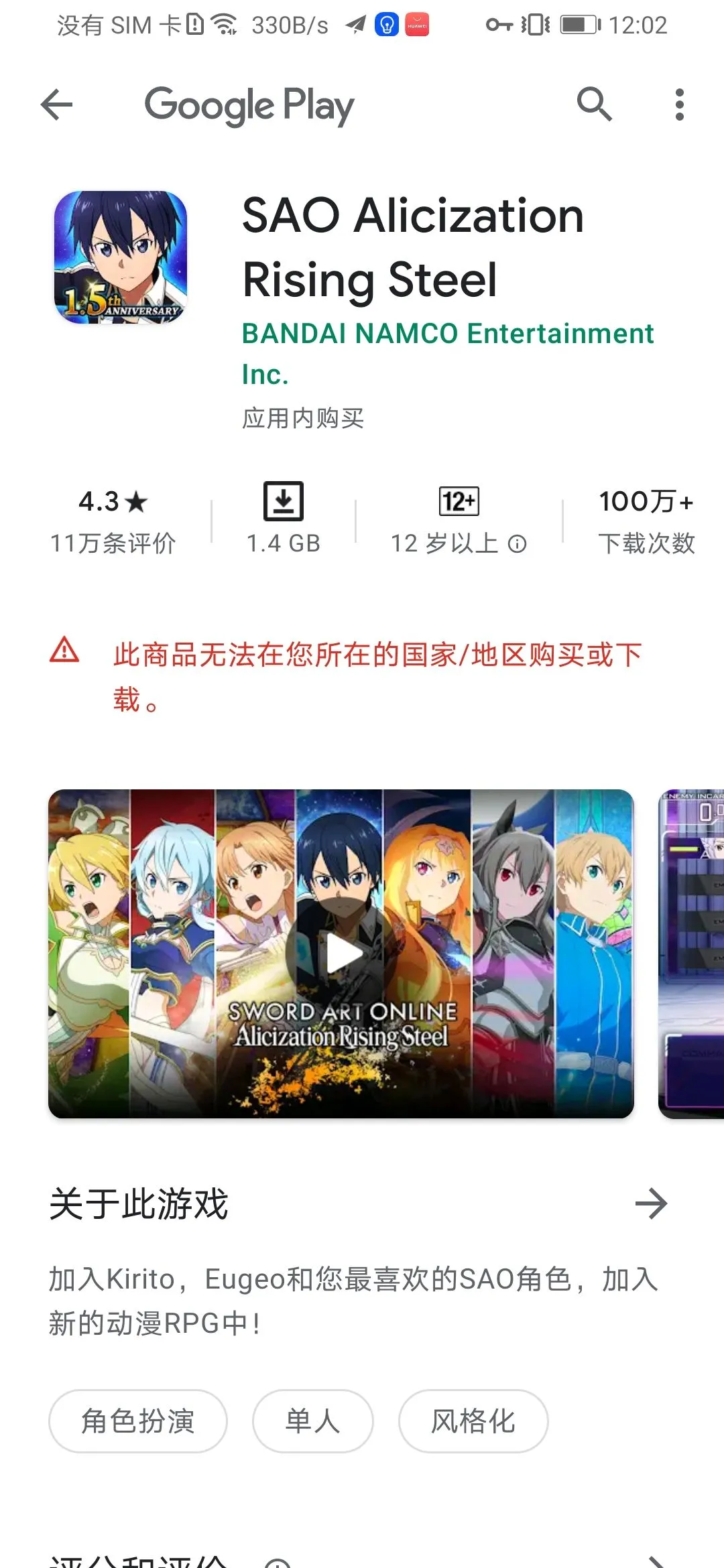This screenshot has height=1568, width=724.
Task: Open the second gameplay screenshot
Action: [x=692, y=954]
